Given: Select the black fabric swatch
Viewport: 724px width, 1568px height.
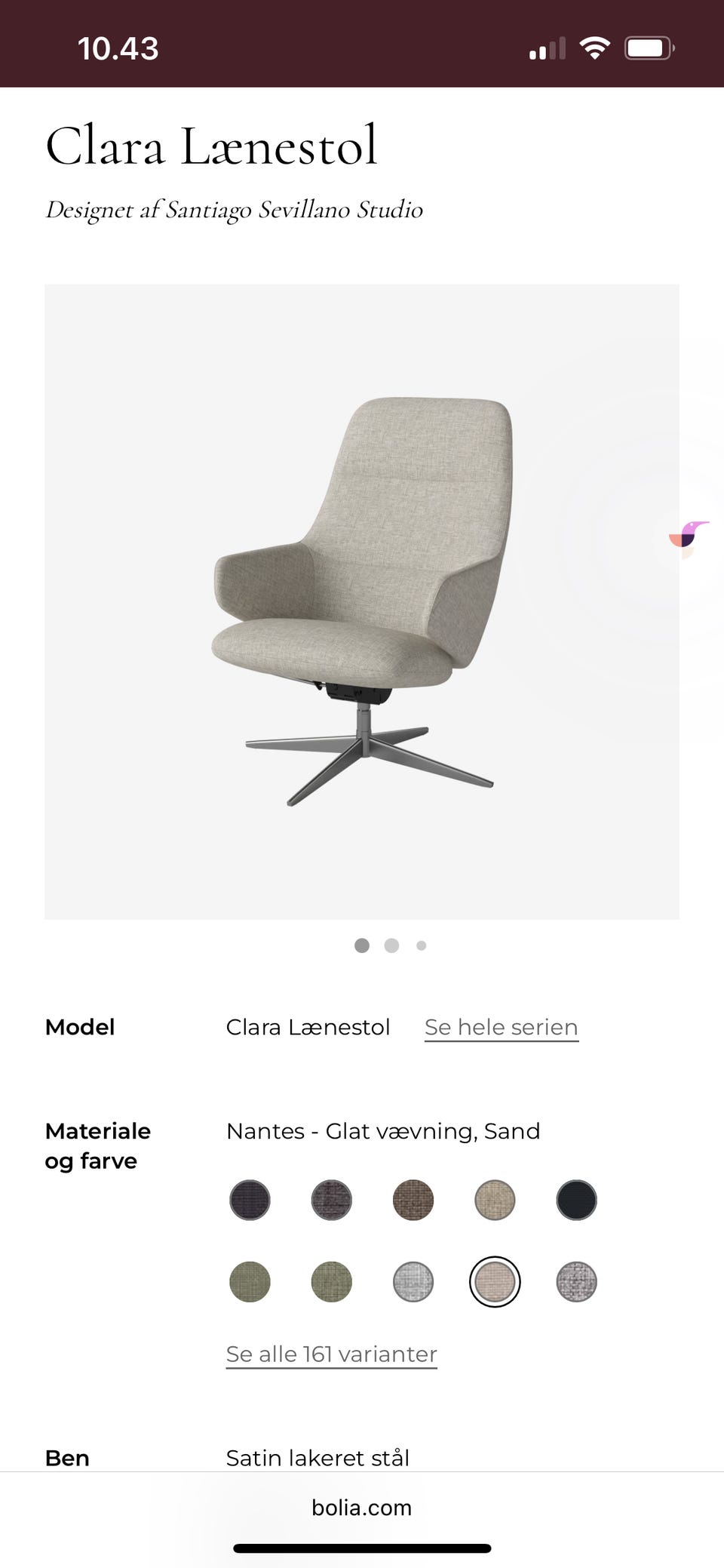Looking at the screenshot, I should (577, 1200).
